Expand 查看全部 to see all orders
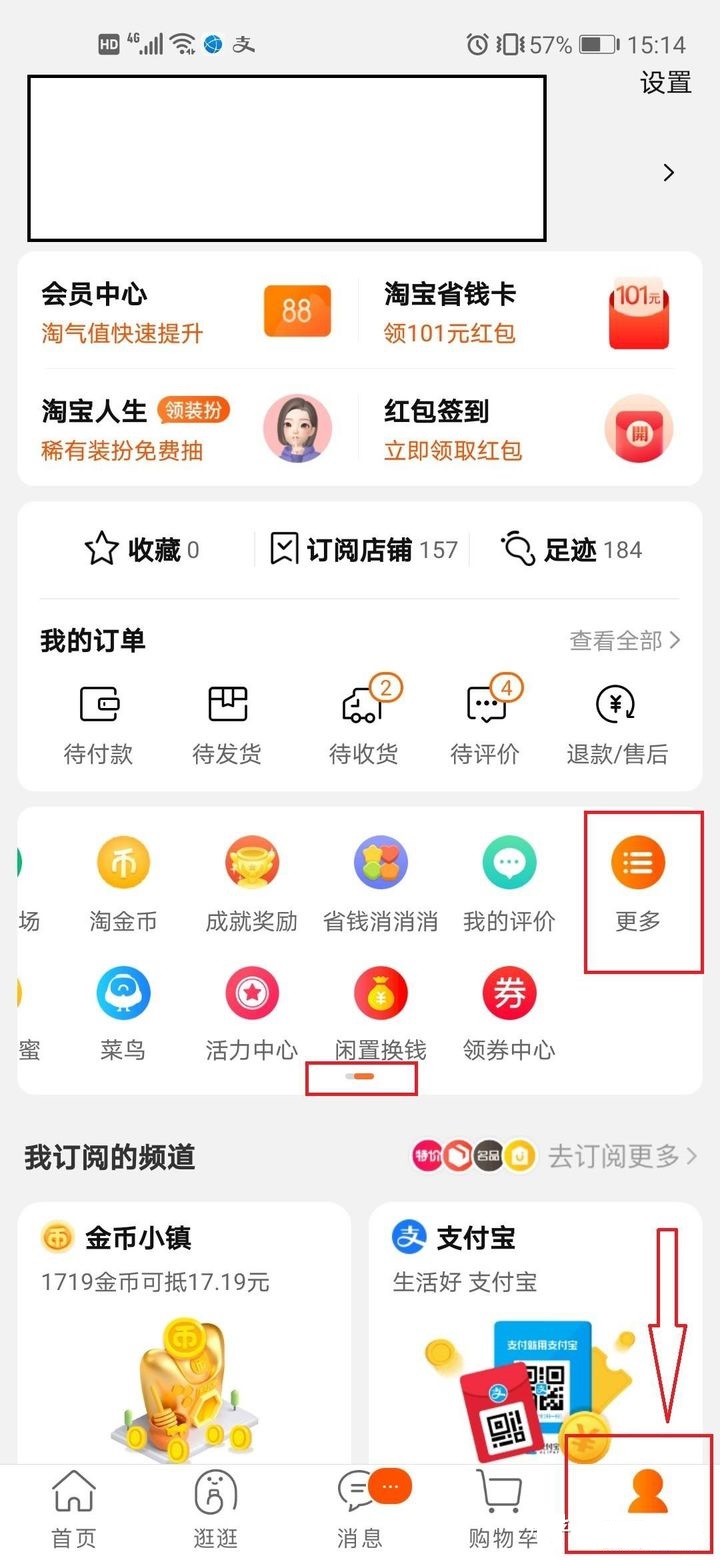The image size is (720, 1560). point(622,640)
